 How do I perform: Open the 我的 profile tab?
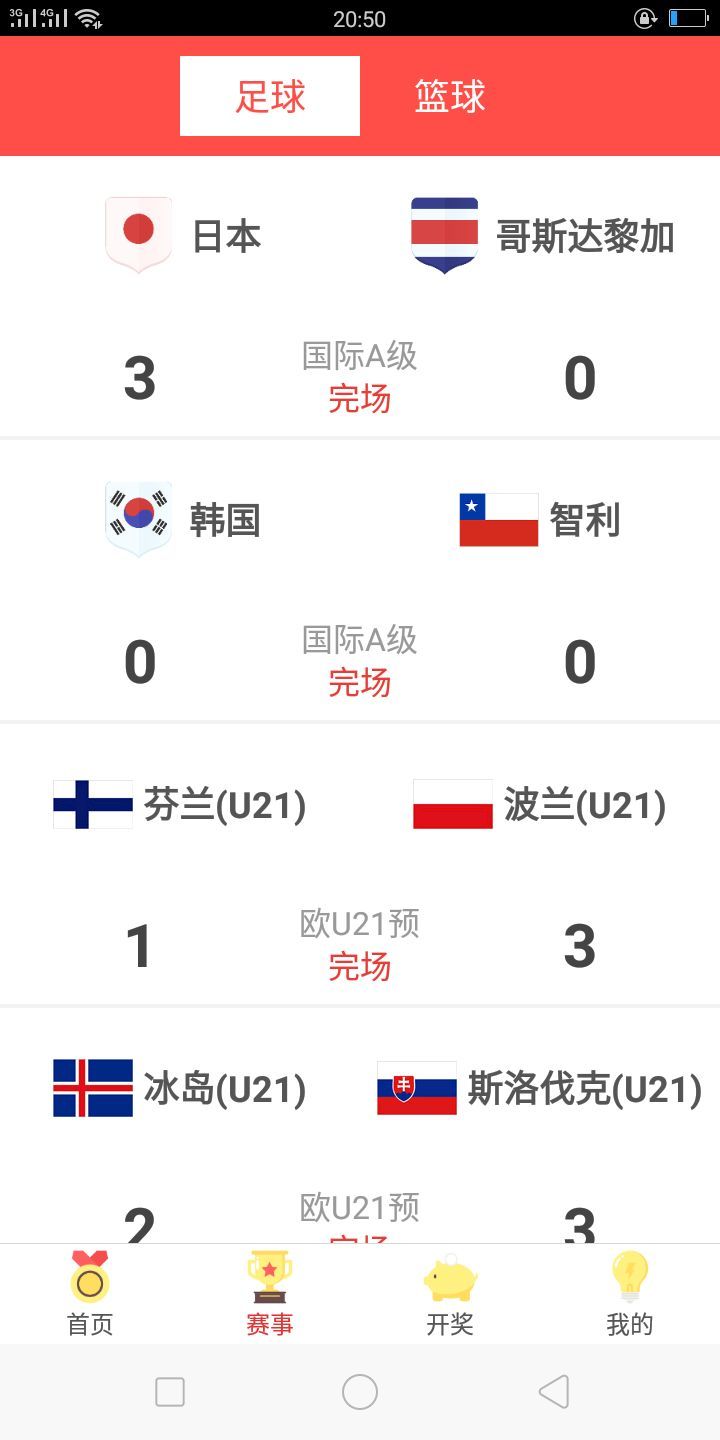click(630, 1294)
